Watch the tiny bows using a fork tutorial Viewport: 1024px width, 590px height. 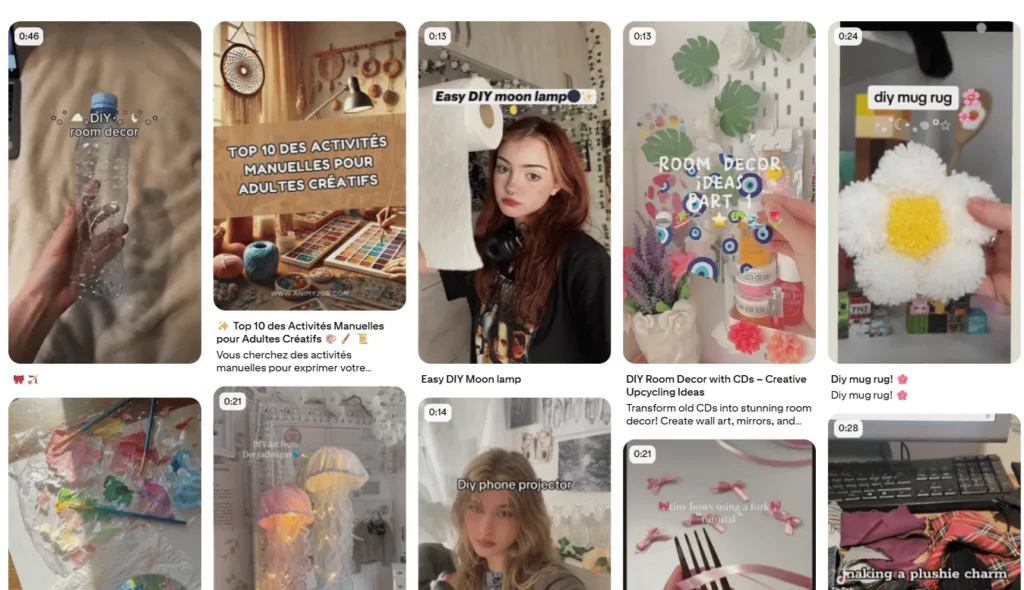[x=719, y=515]
